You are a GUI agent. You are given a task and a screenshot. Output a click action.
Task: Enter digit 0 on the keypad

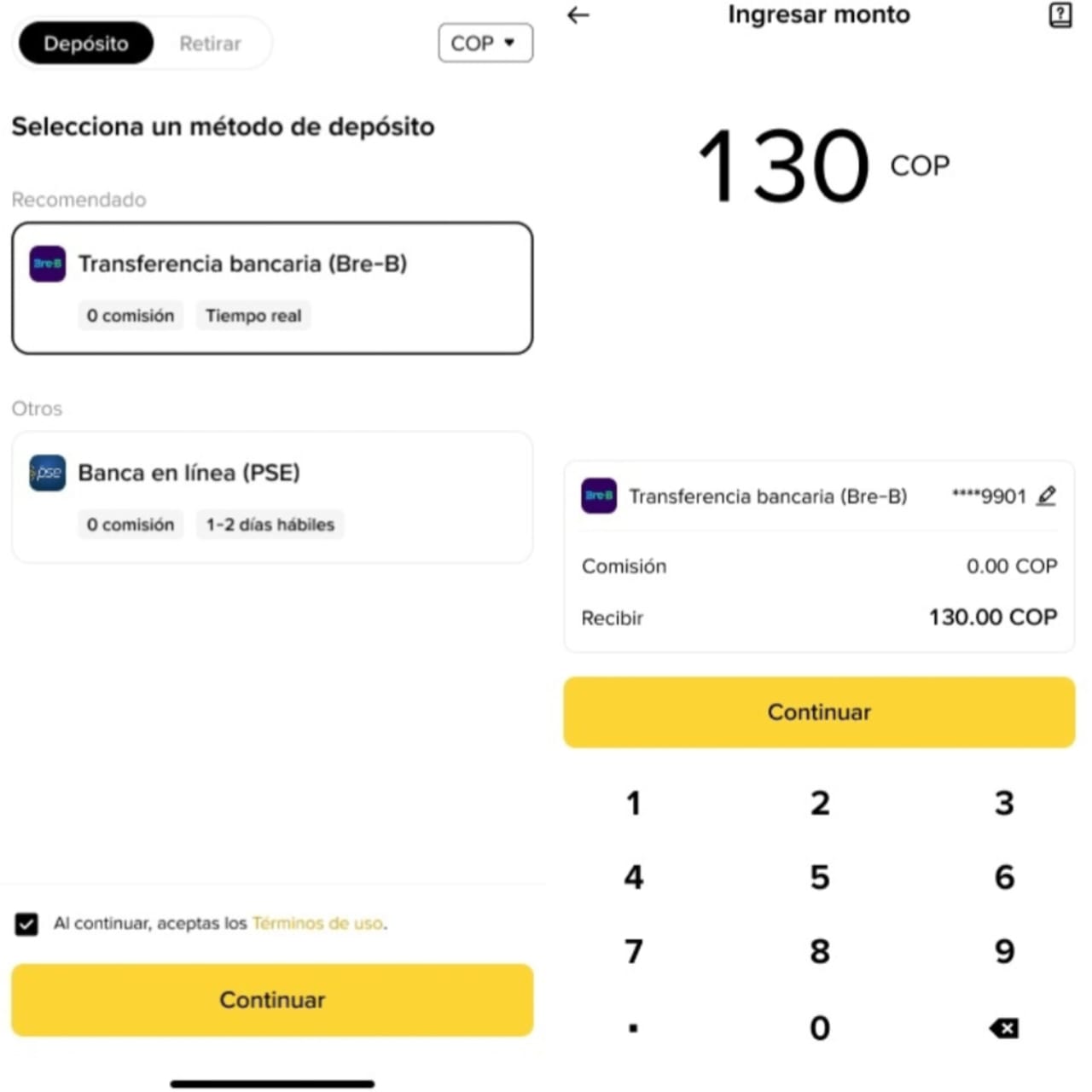click(819, 1028)
